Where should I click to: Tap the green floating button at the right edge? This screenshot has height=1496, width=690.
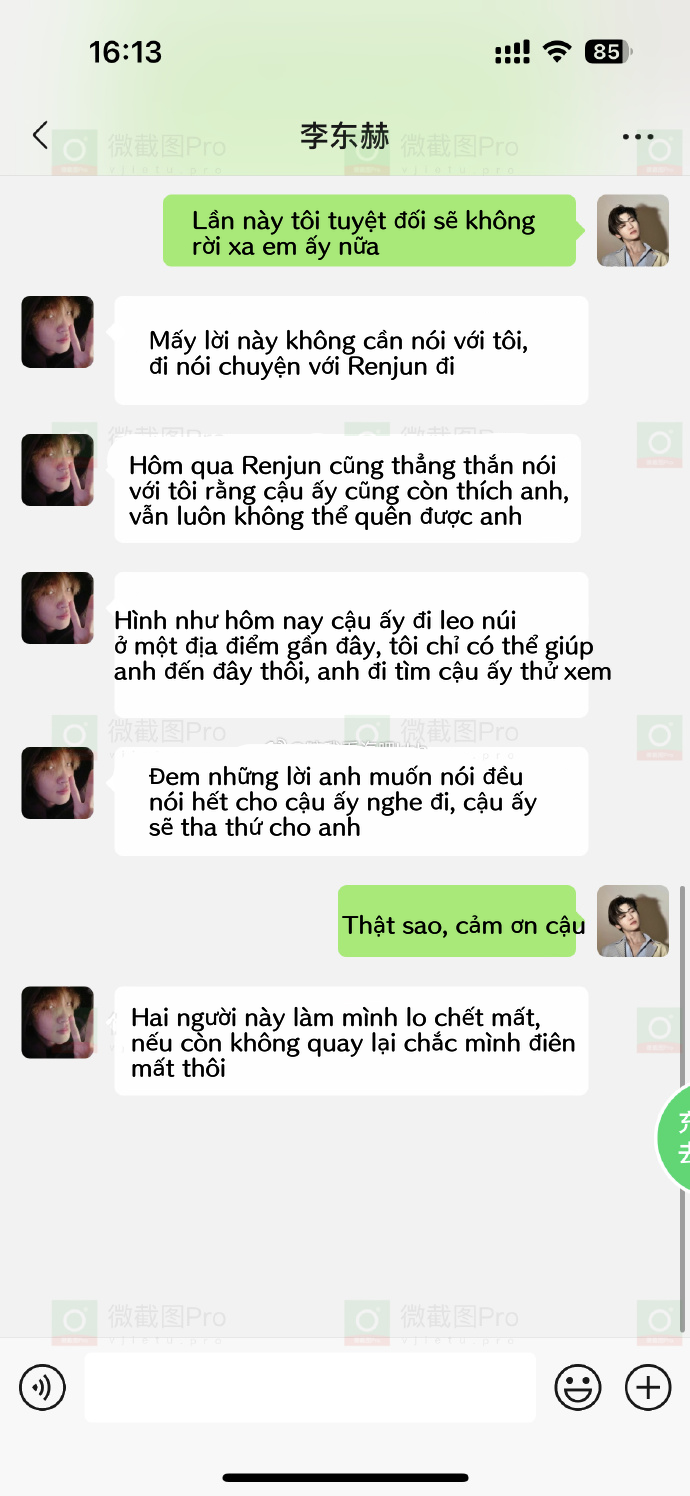[675, 1137]
